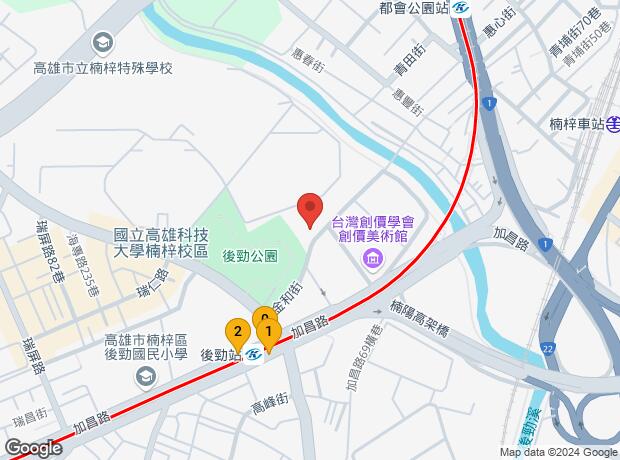The image size is (620, 460).
Task: Open the 後勁國民小學 school icon
Action: [146, 376]
